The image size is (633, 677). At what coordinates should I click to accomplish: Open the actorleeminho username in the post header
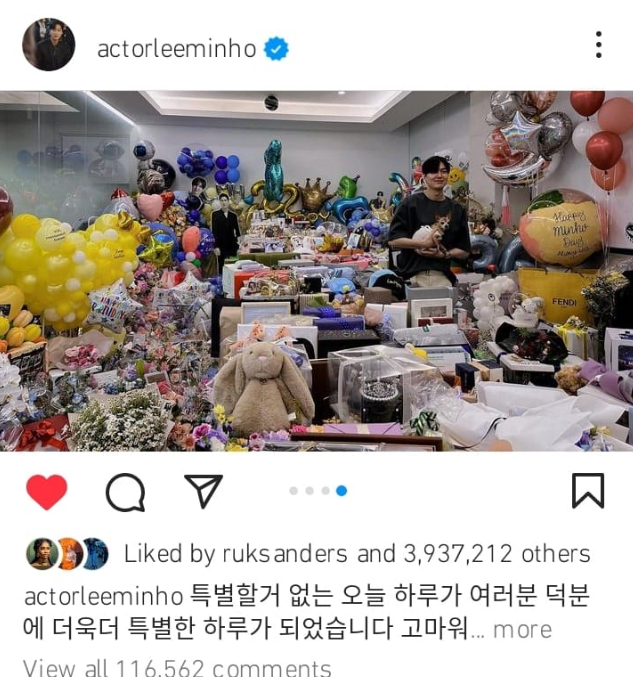tap(176, 48)
